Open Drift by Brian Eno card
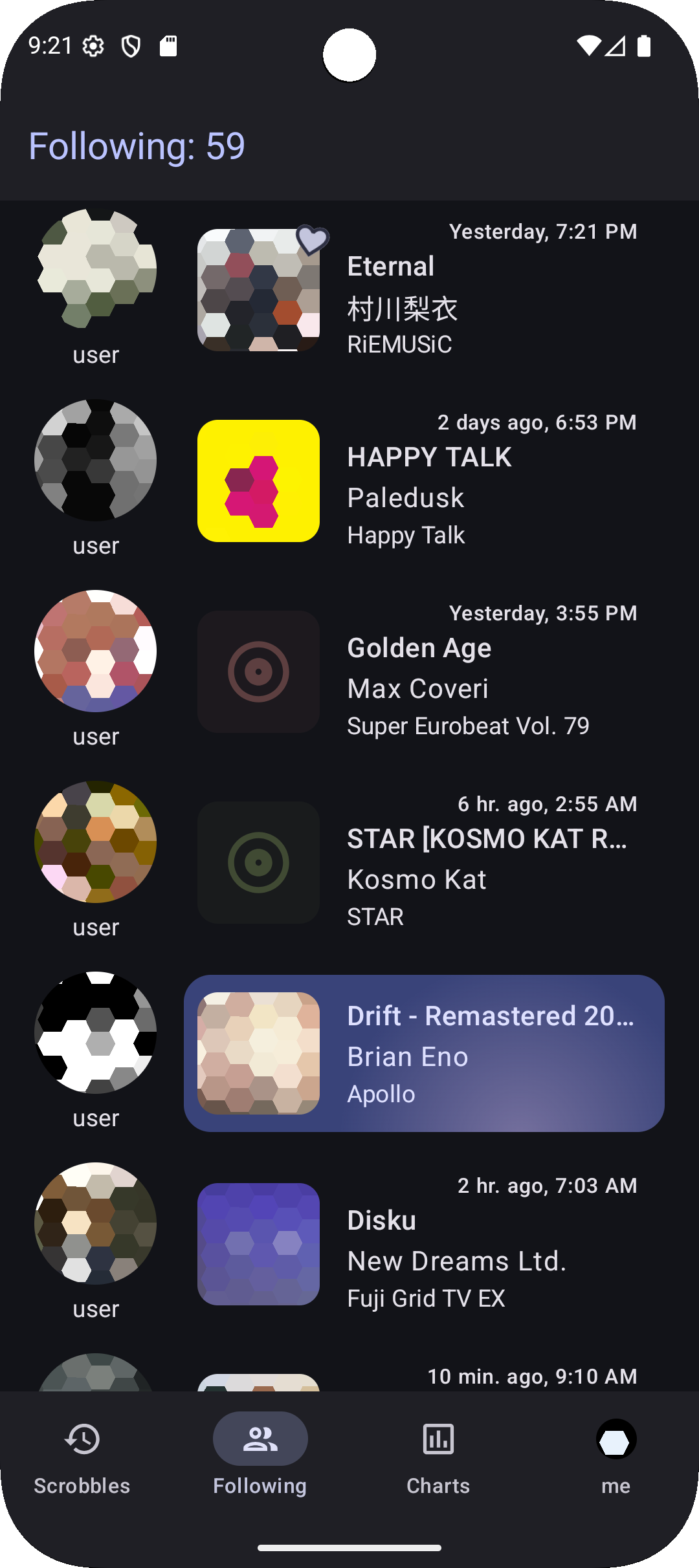Screen dimensions: 699x1568 point(424,1053)
